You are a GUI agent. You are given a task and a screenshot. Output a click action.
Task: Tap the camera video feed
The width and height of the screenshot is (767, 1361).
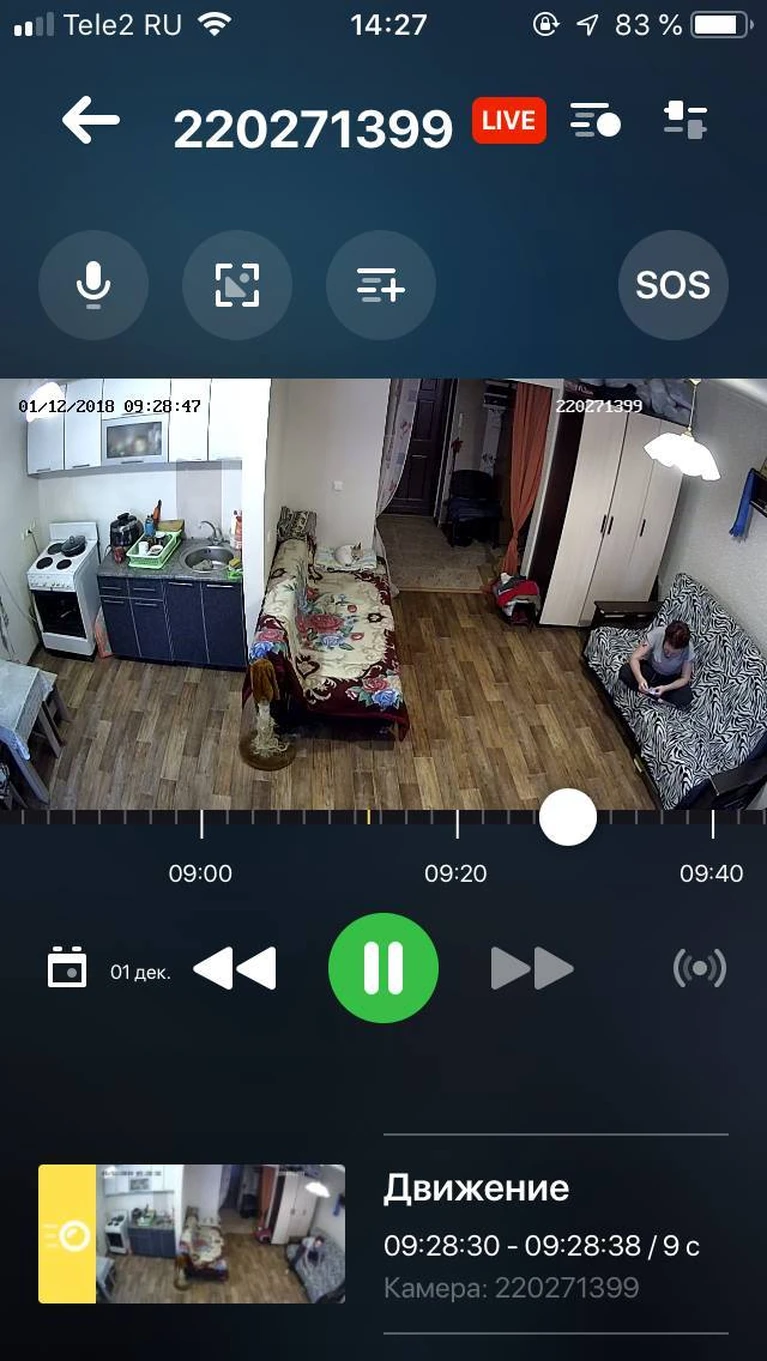383,594
